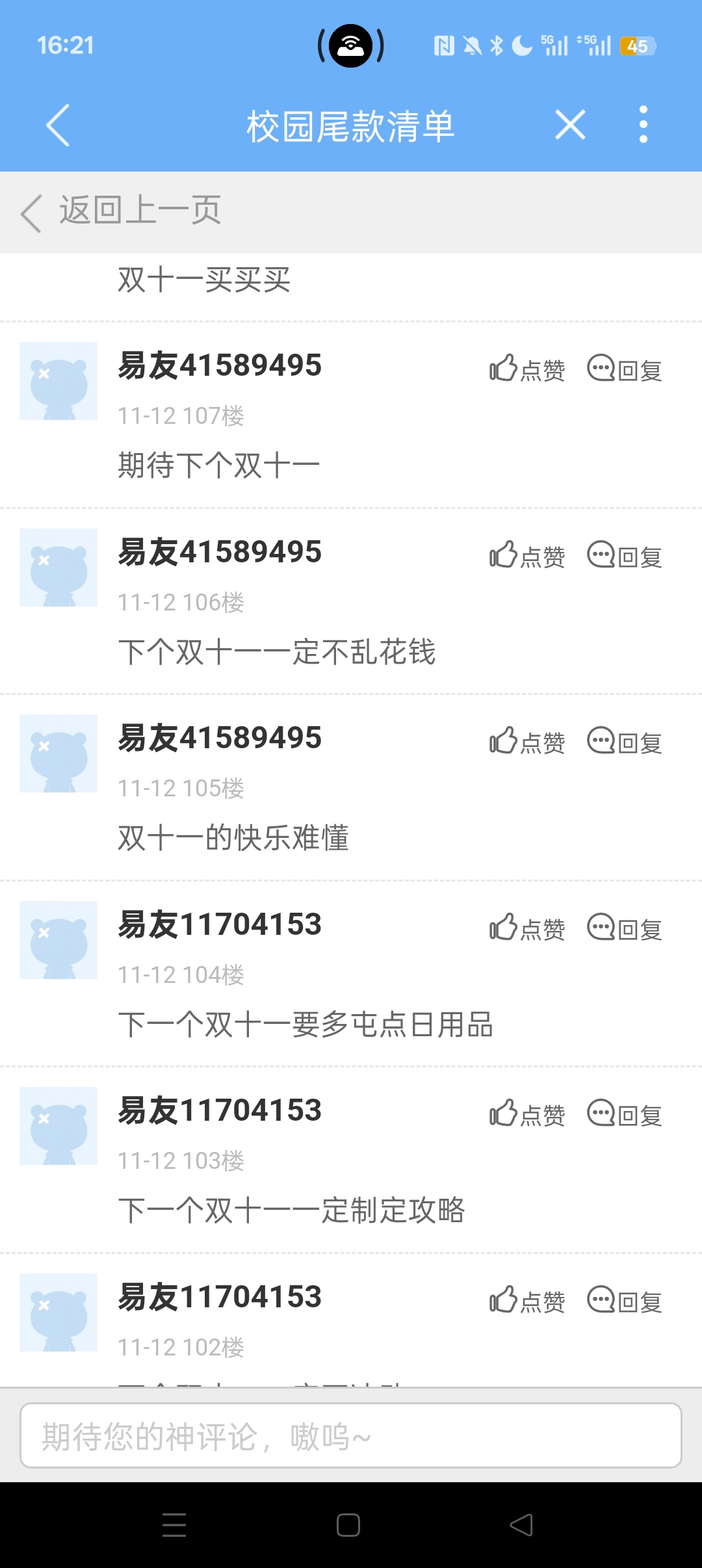This screenshot has height=1568, width=702.
Task: Like the 103楼 comment
Action: (527, 1114)
